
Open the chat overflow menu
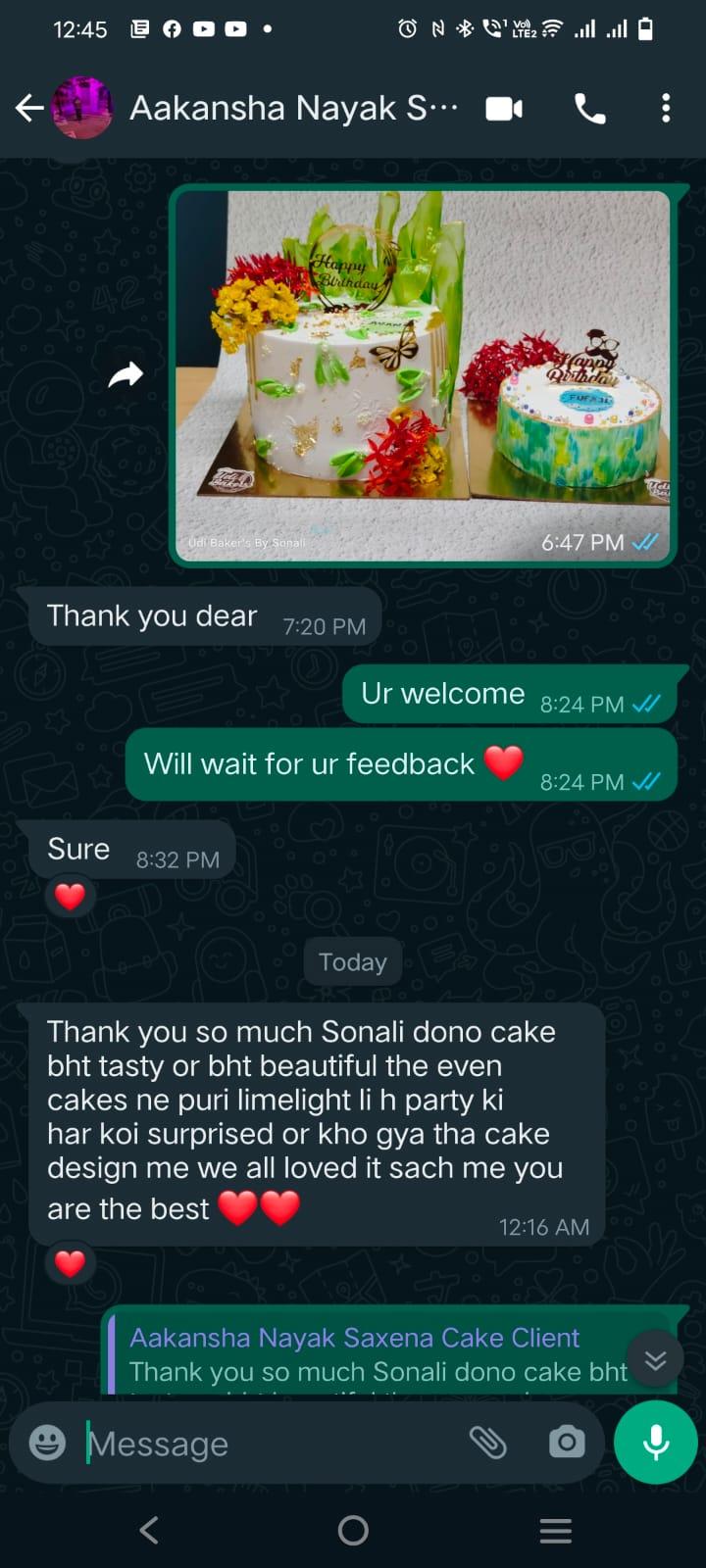[x=666, y=108]
